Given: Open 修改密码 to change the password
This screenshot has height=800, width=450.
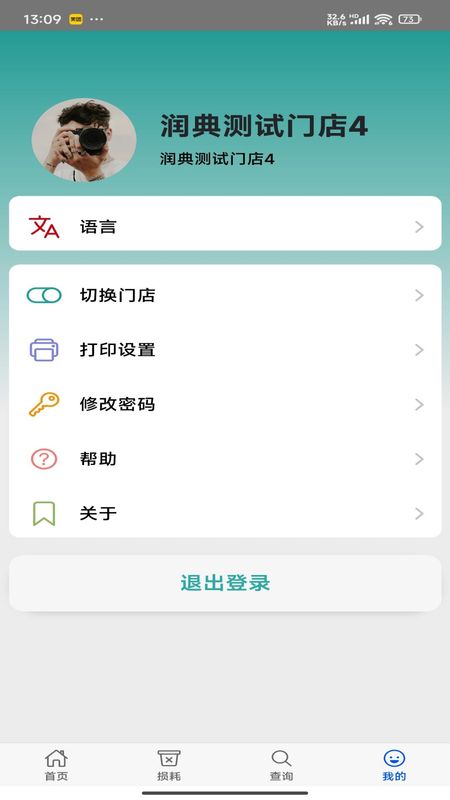Looking at the screenshot, I should point(225,405).
